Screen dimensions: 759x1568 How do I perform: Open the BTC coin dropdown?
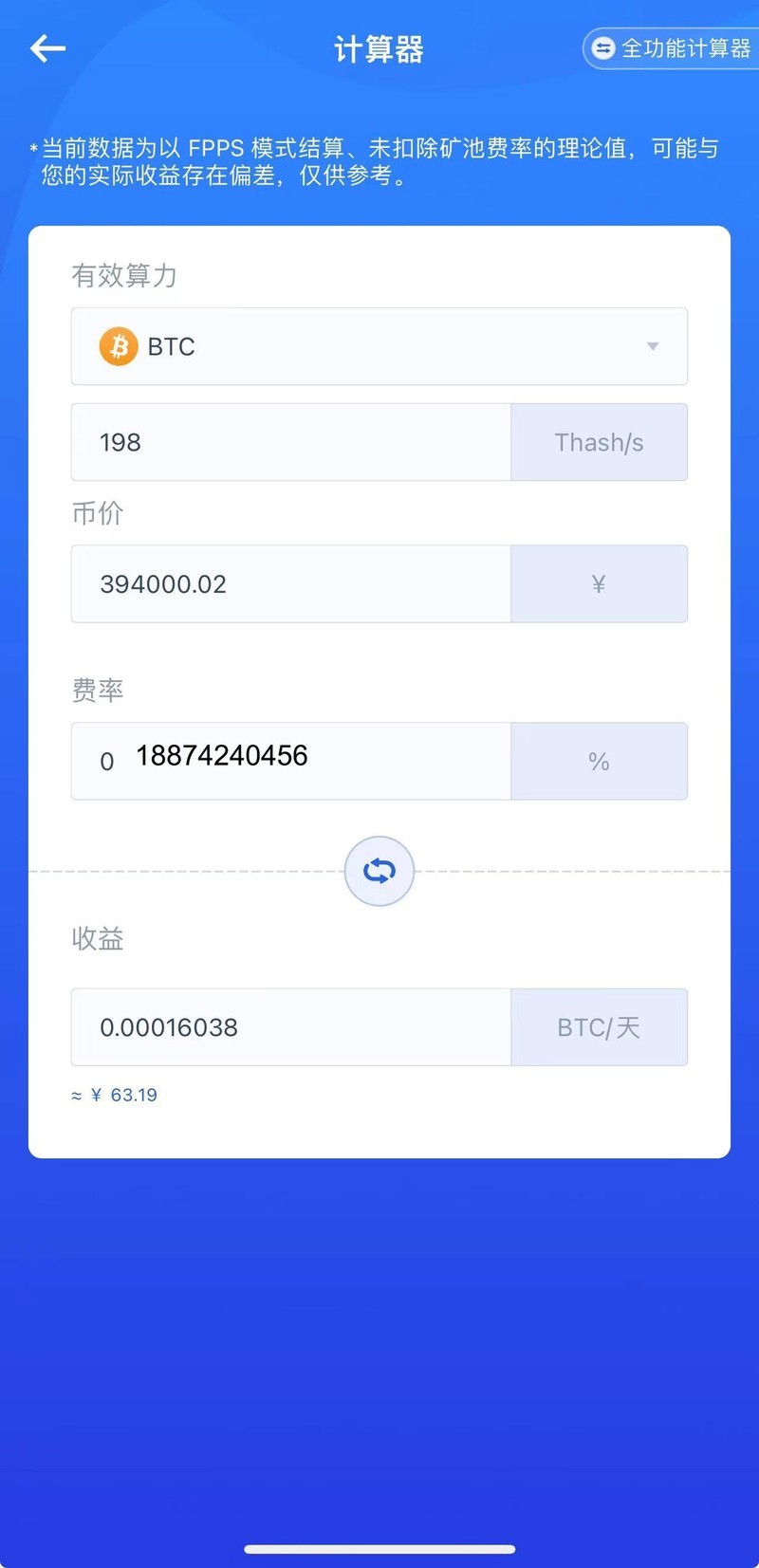(x=379, y=346)
